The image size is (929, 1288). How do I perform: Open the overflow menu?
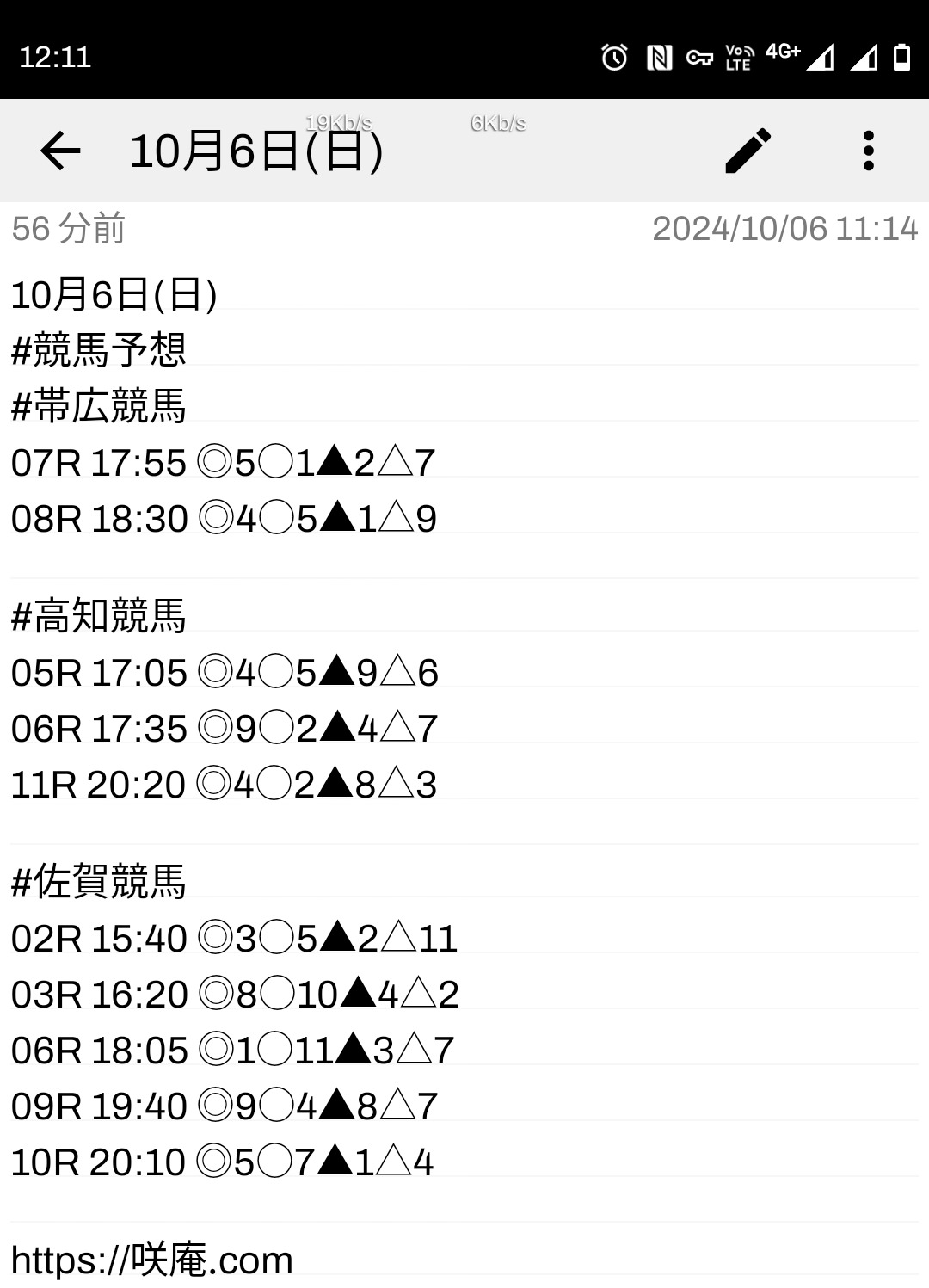tap(868, 151)
